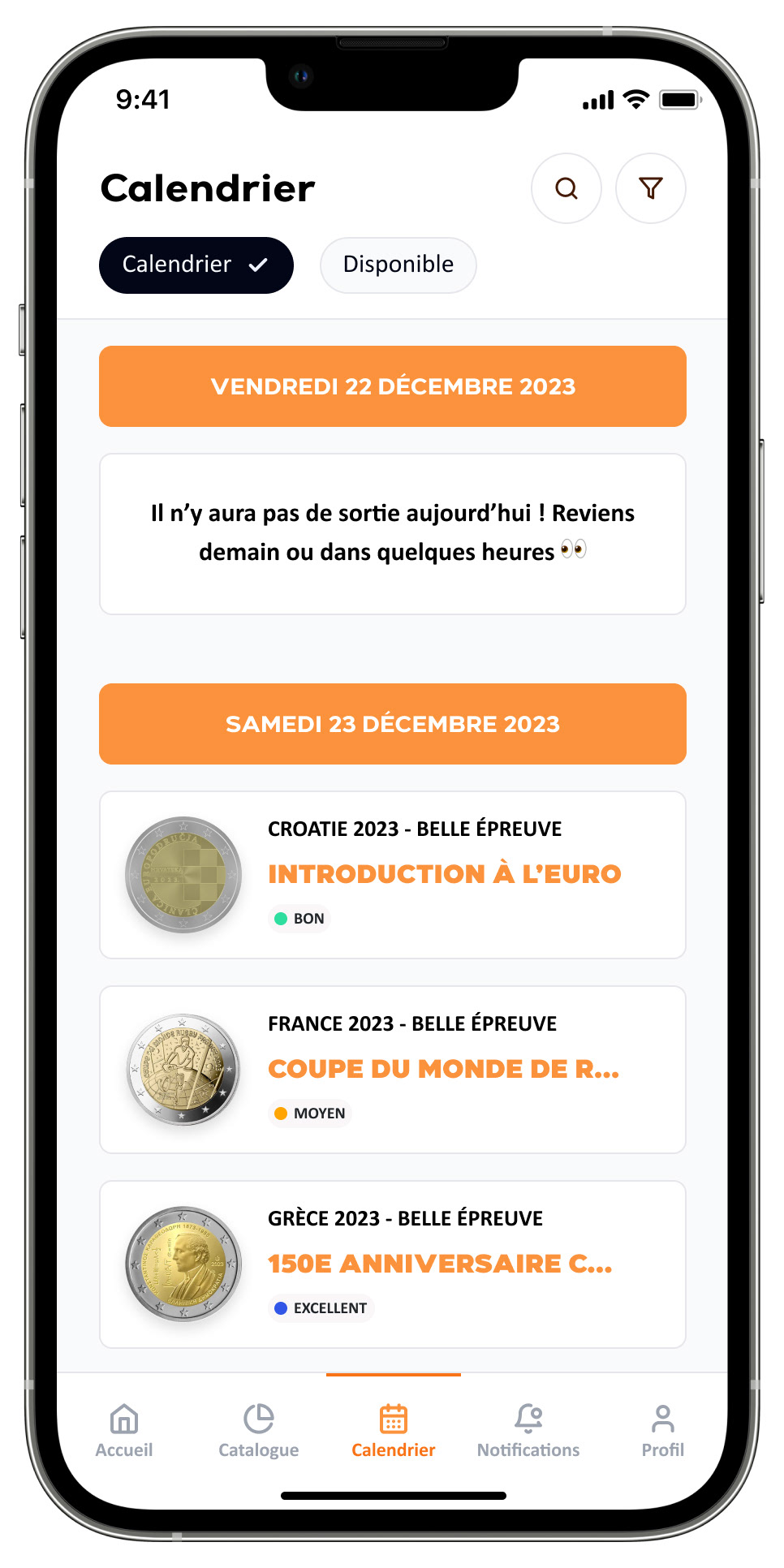Open the filter funnel icon
The height and width of the screenshot is (1568, 784).
point(651,188)
